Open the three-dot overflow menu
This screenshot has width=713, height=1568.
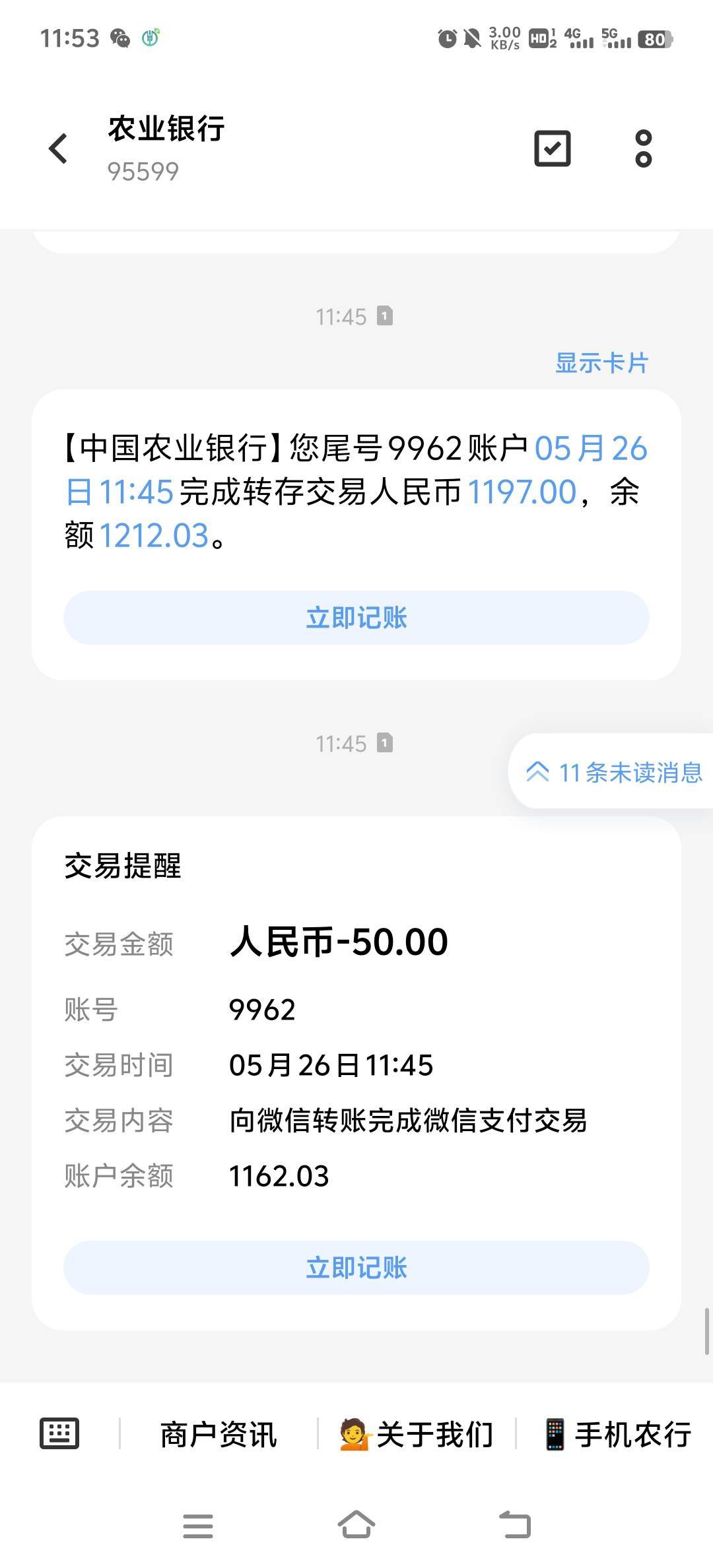pyautogui.click(x=643, y=148)
